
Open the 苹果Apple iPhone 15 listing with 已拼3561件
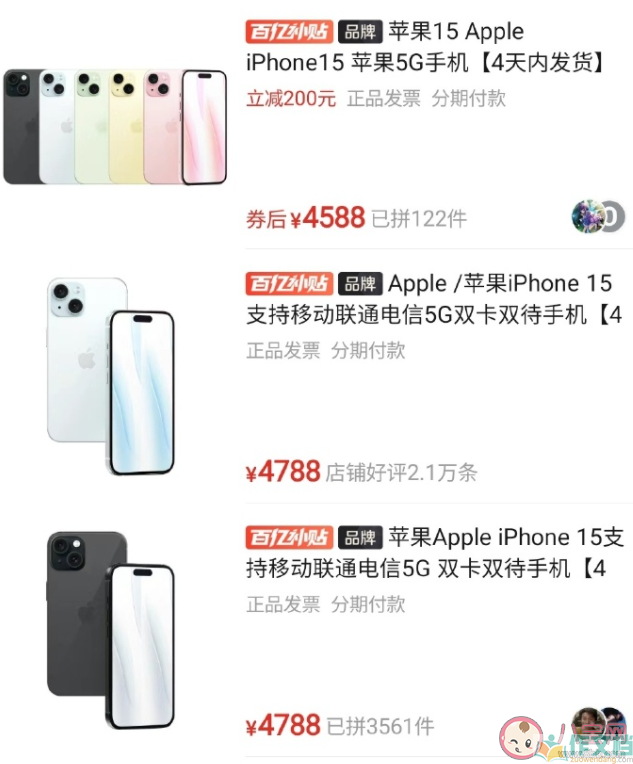coord(434,553)
